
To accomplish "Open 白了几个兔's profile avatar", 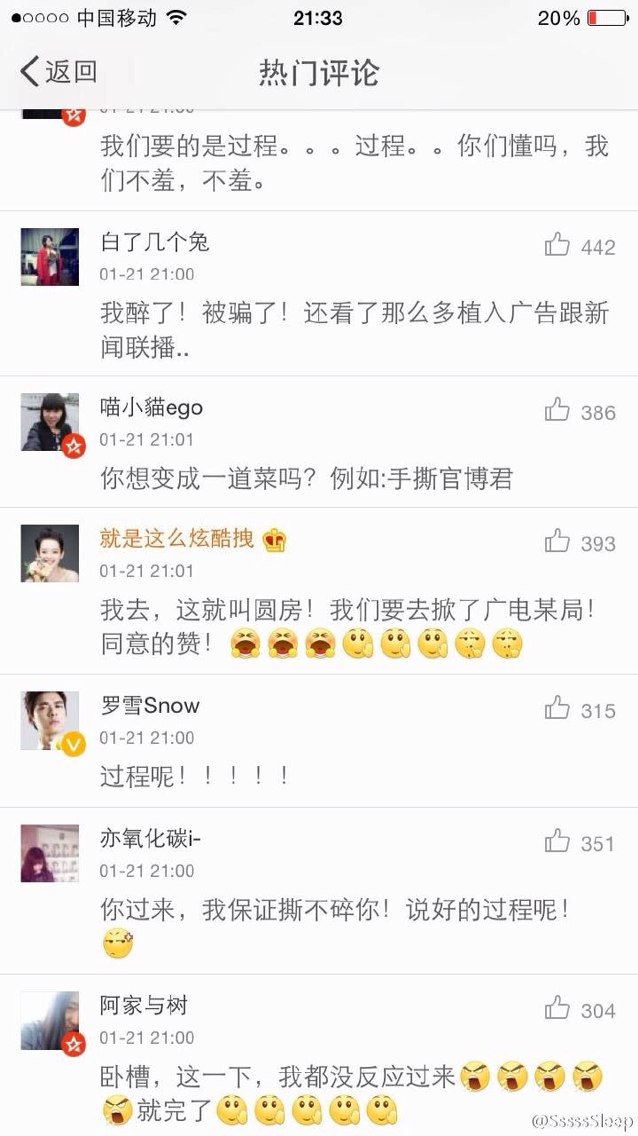I will click(x=50, y=256).
